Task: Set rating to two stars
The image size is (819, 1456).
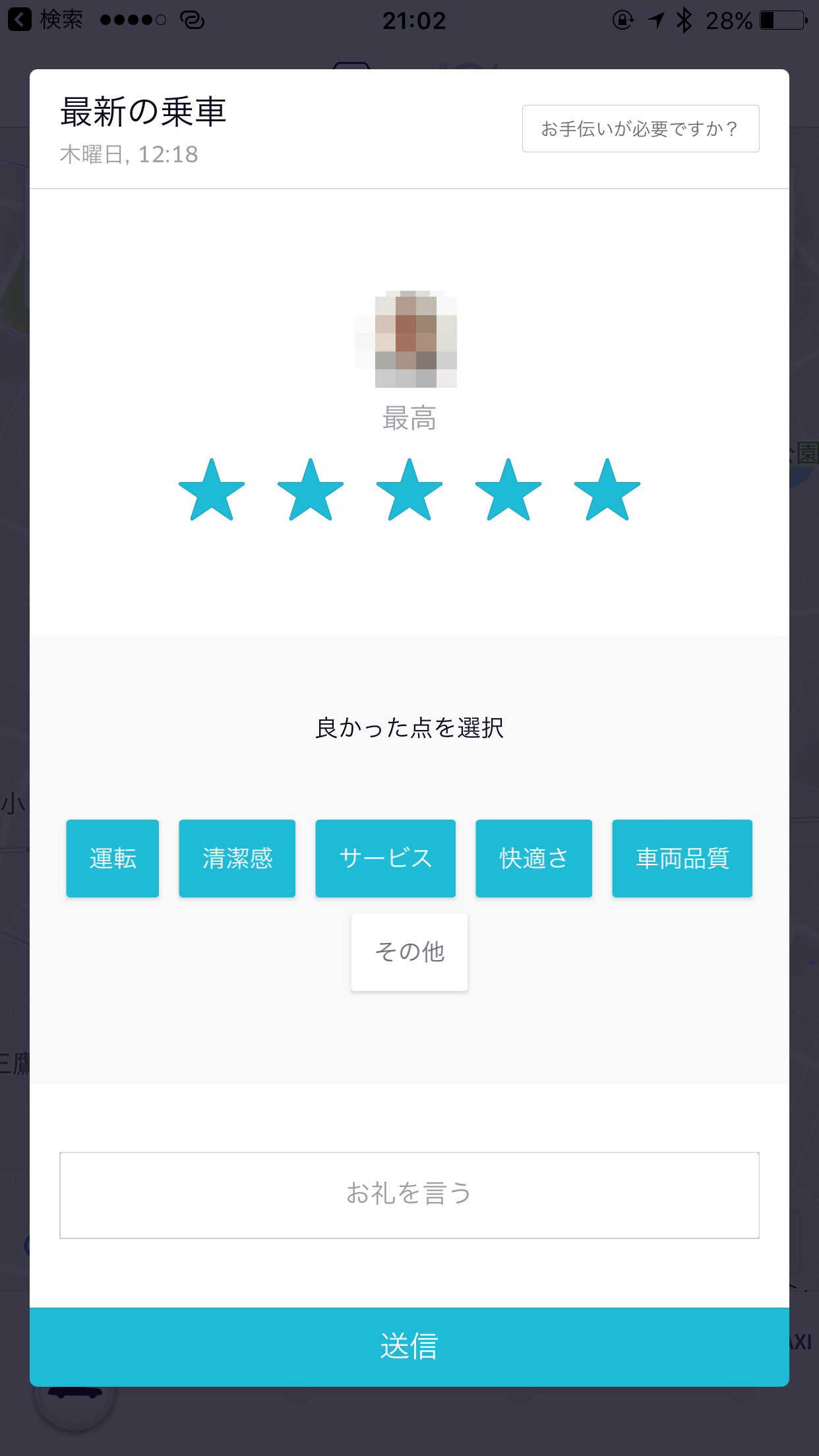Action: 311,490
